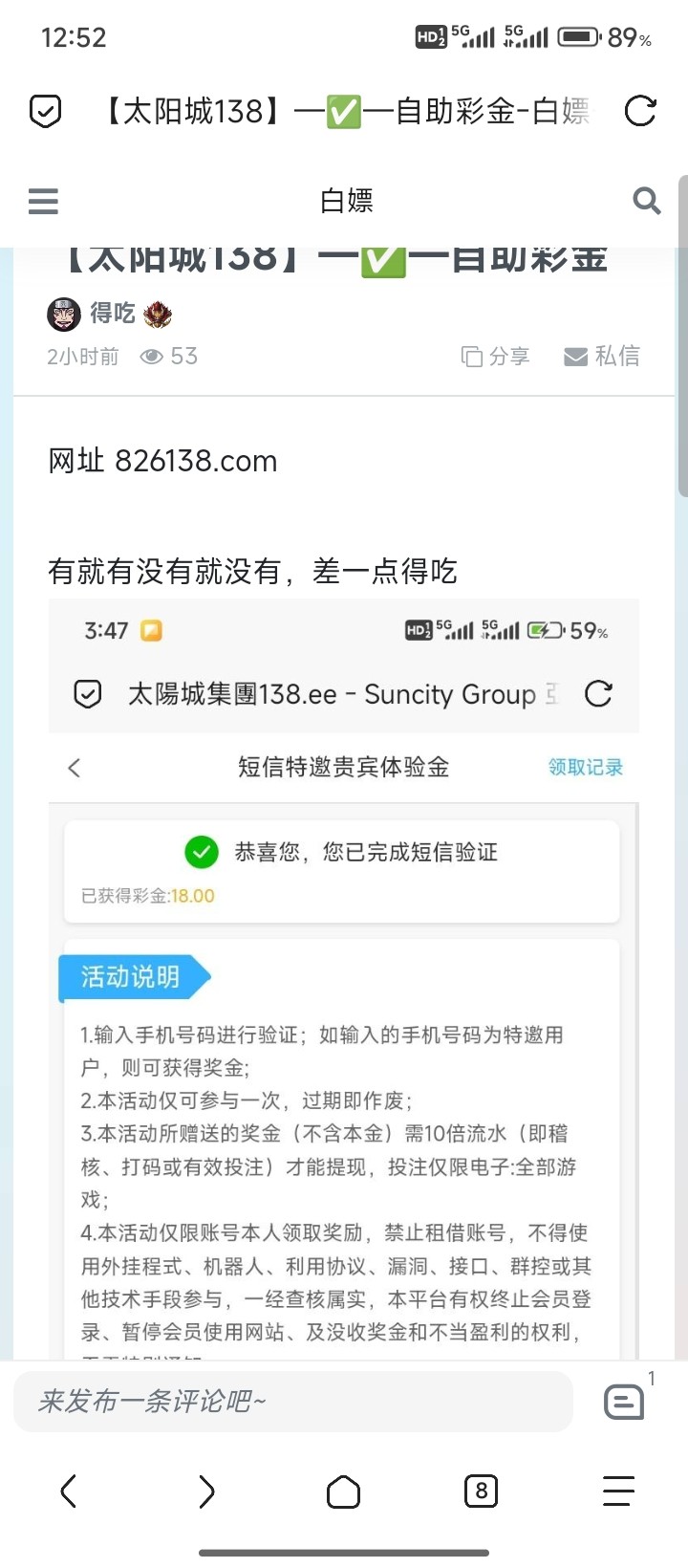This screenshot has height=1568, width=688.
Task: Open the browser home page
Action: pos(343,1492)
